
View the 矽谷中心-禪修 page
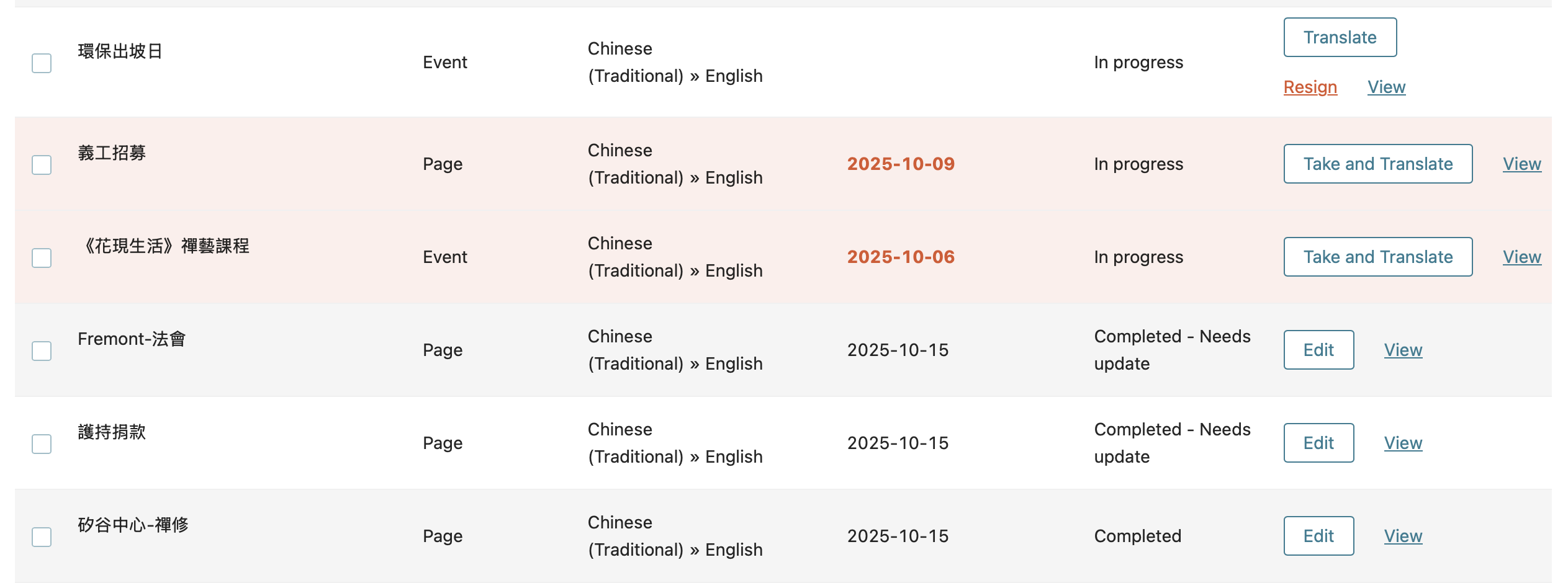point(1403,536)
